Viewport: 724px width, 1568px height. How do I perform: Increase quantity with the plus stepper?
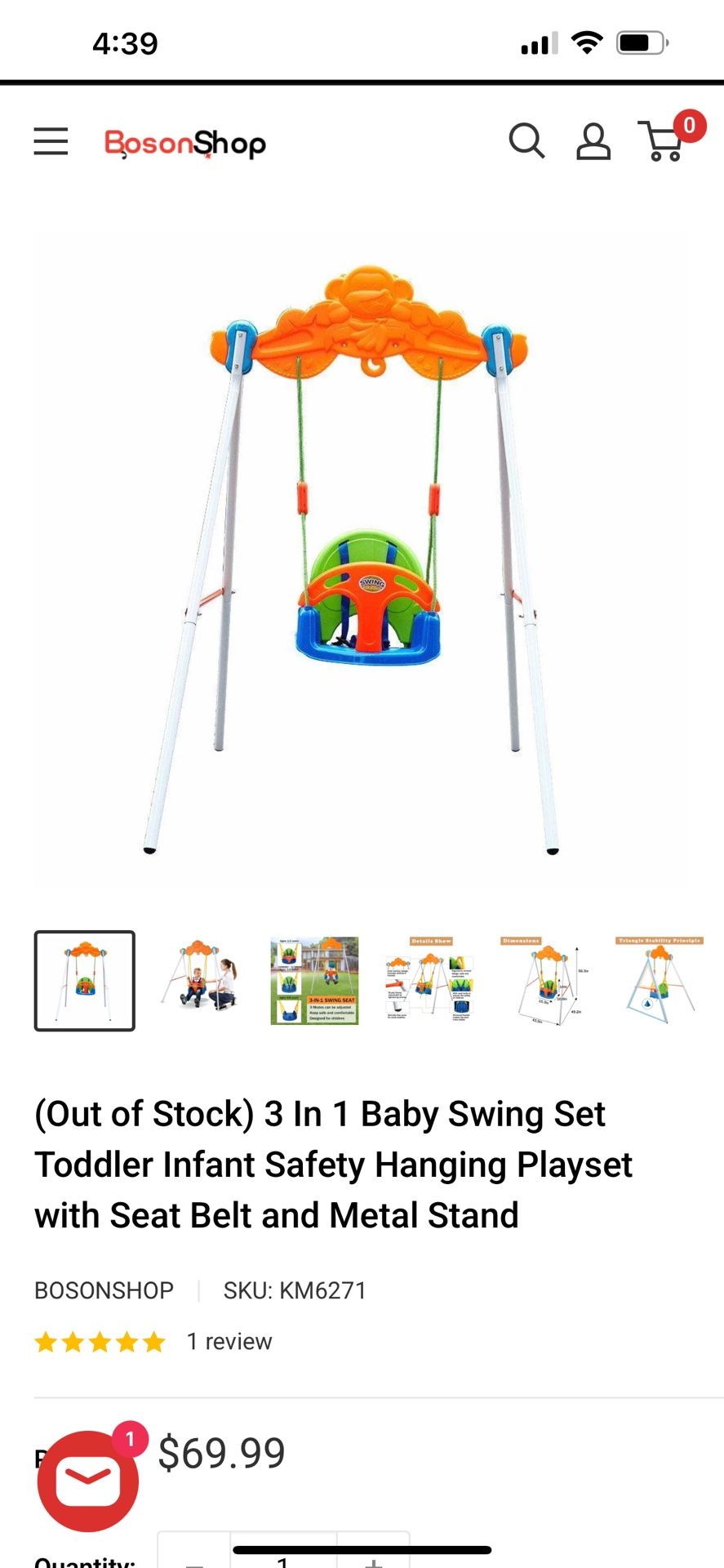tap(375, 1561)
